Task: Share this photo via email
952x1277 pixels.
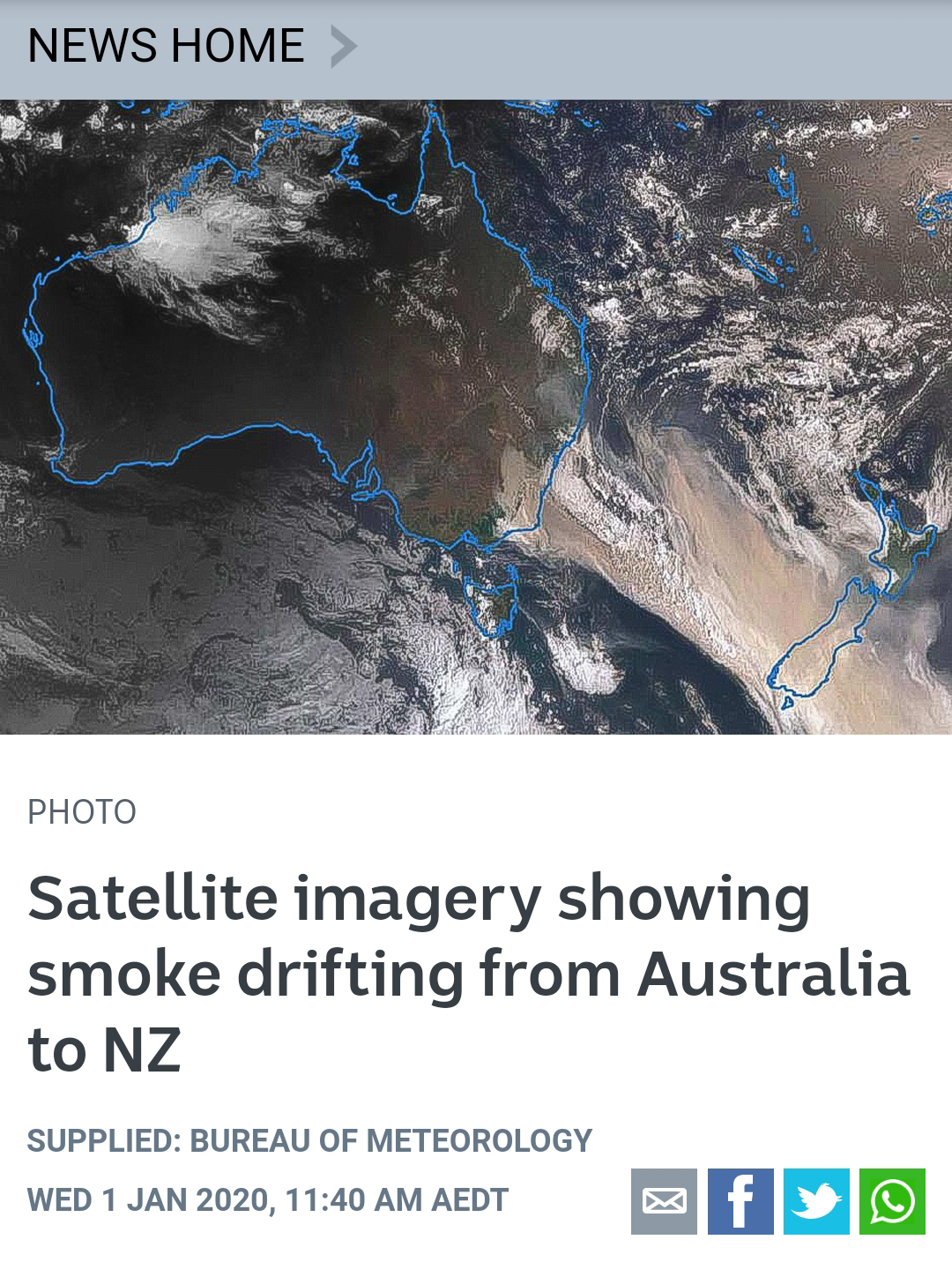Action: (x=664, y=1201)
